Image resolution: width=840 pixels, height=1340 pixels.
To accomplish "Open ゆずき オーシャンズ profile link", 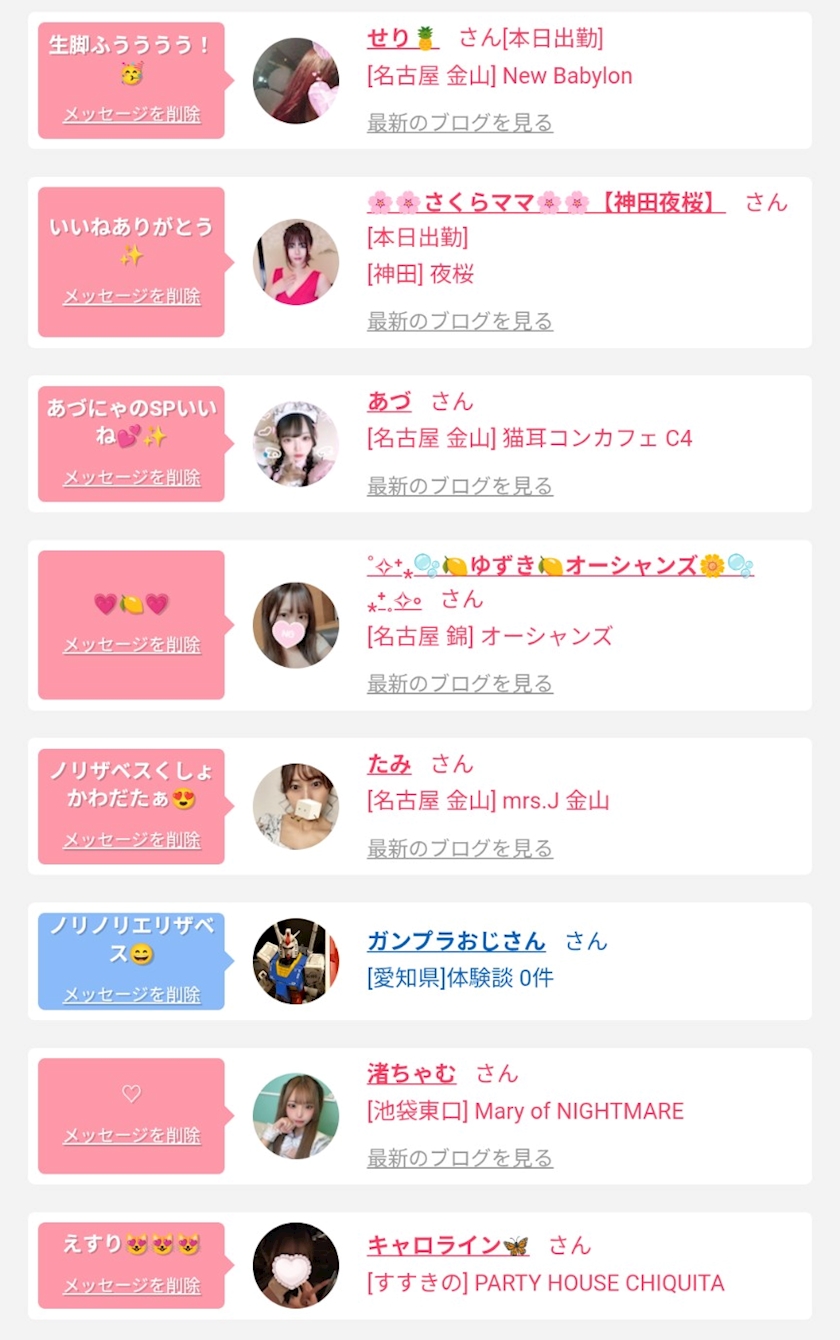I will pos(560,566).
